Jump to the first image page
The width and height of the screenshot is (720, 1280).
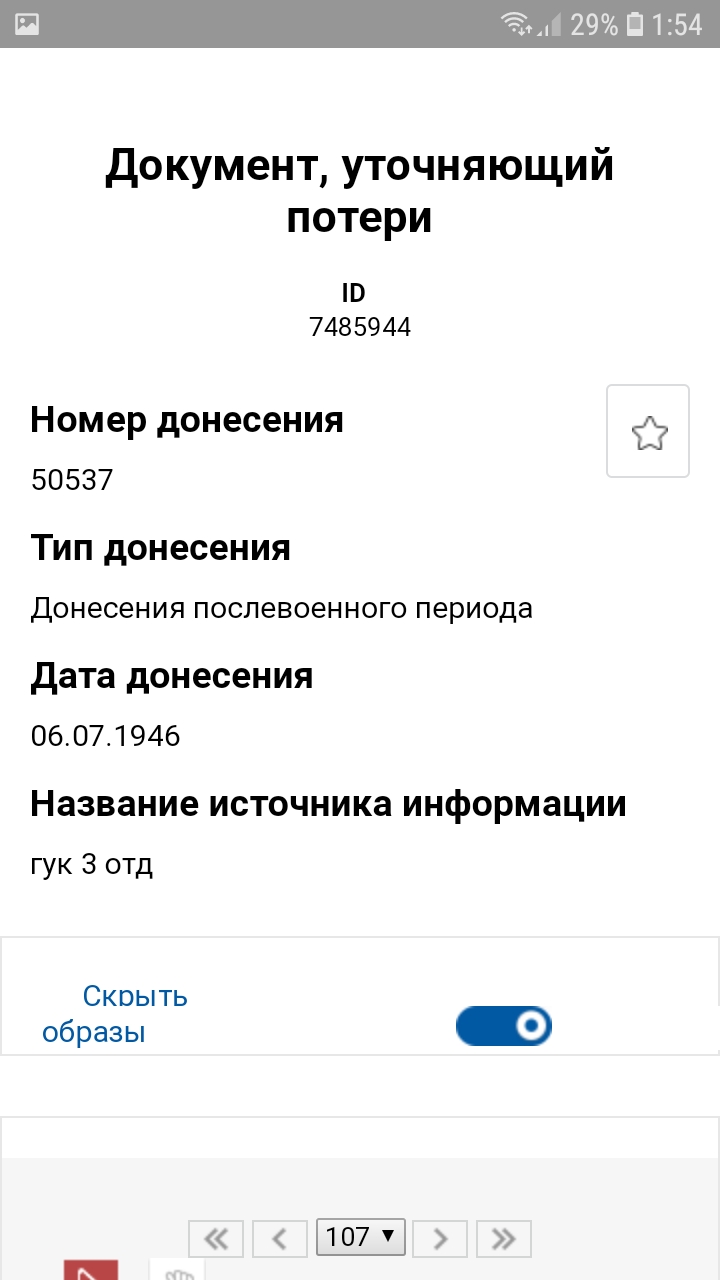click(x=216, y=1239)
